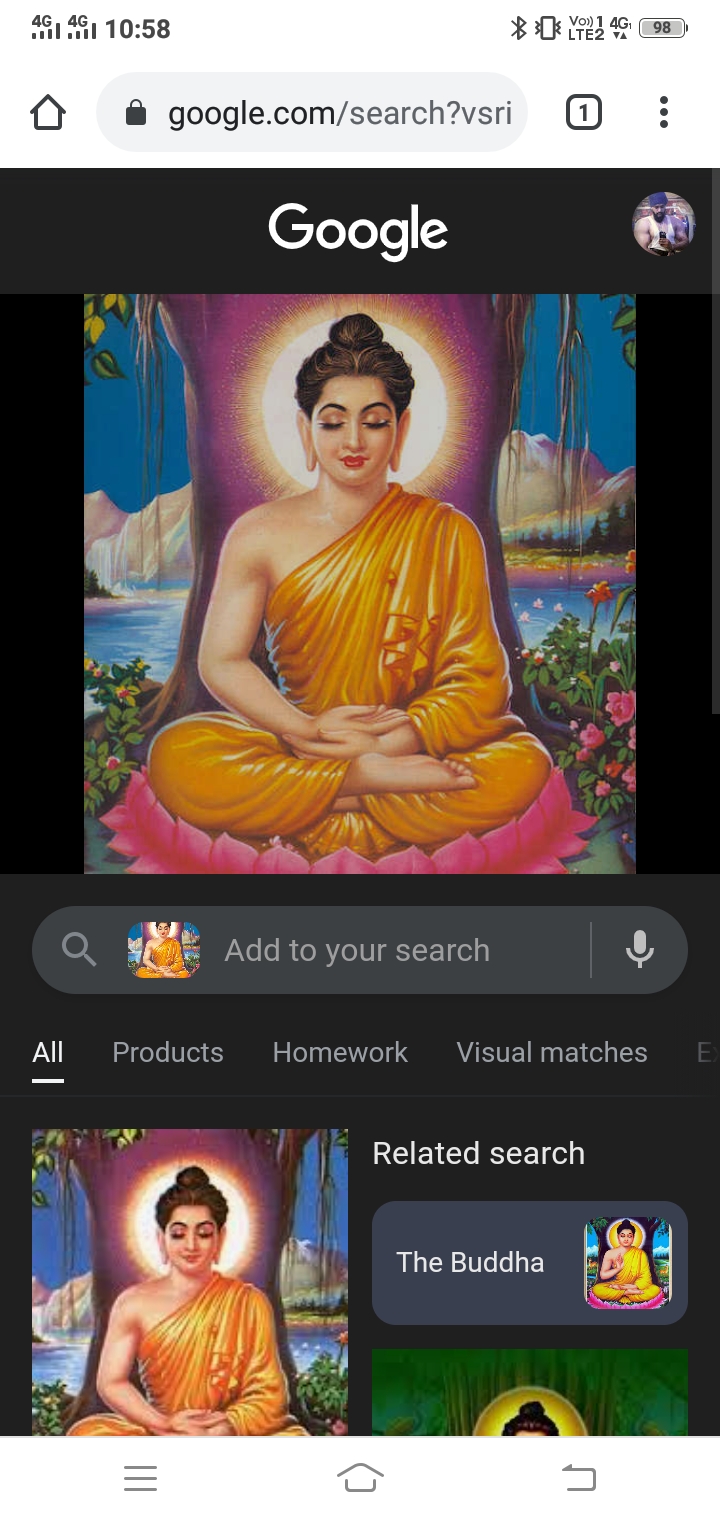Start voice search with the microphone
Screen dimensions: 720x1520
click(x=640, y=950)
